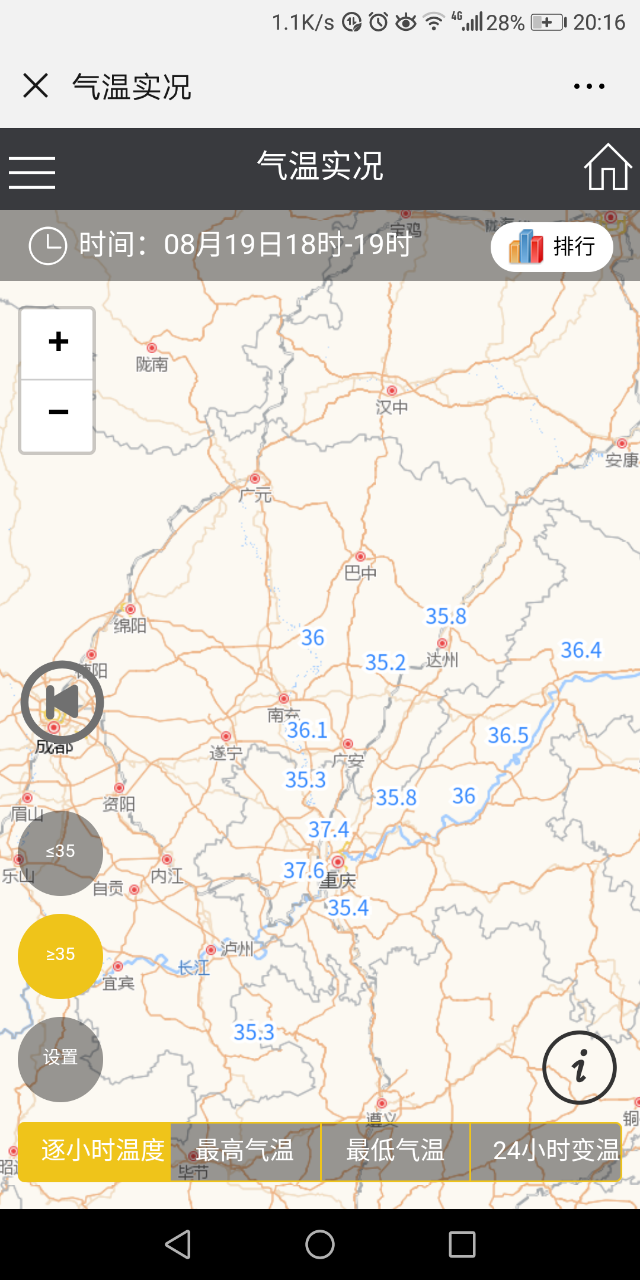Viewport: 640px width, 1280px height.
Task: Zoom in on the map
Action: (58, 343)
